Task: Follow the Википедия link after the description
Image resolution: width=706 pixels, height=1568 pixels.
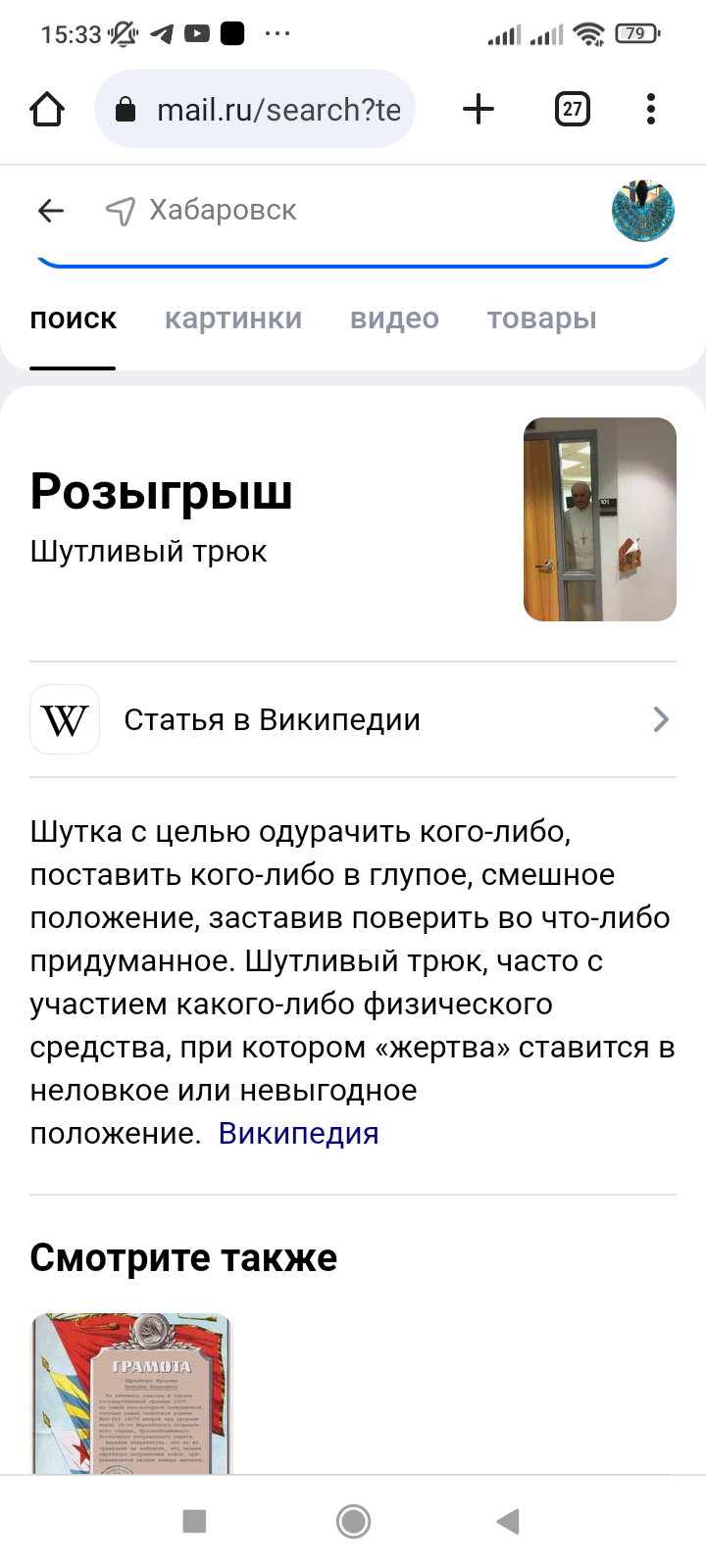Action: [x=298, y=1133]
